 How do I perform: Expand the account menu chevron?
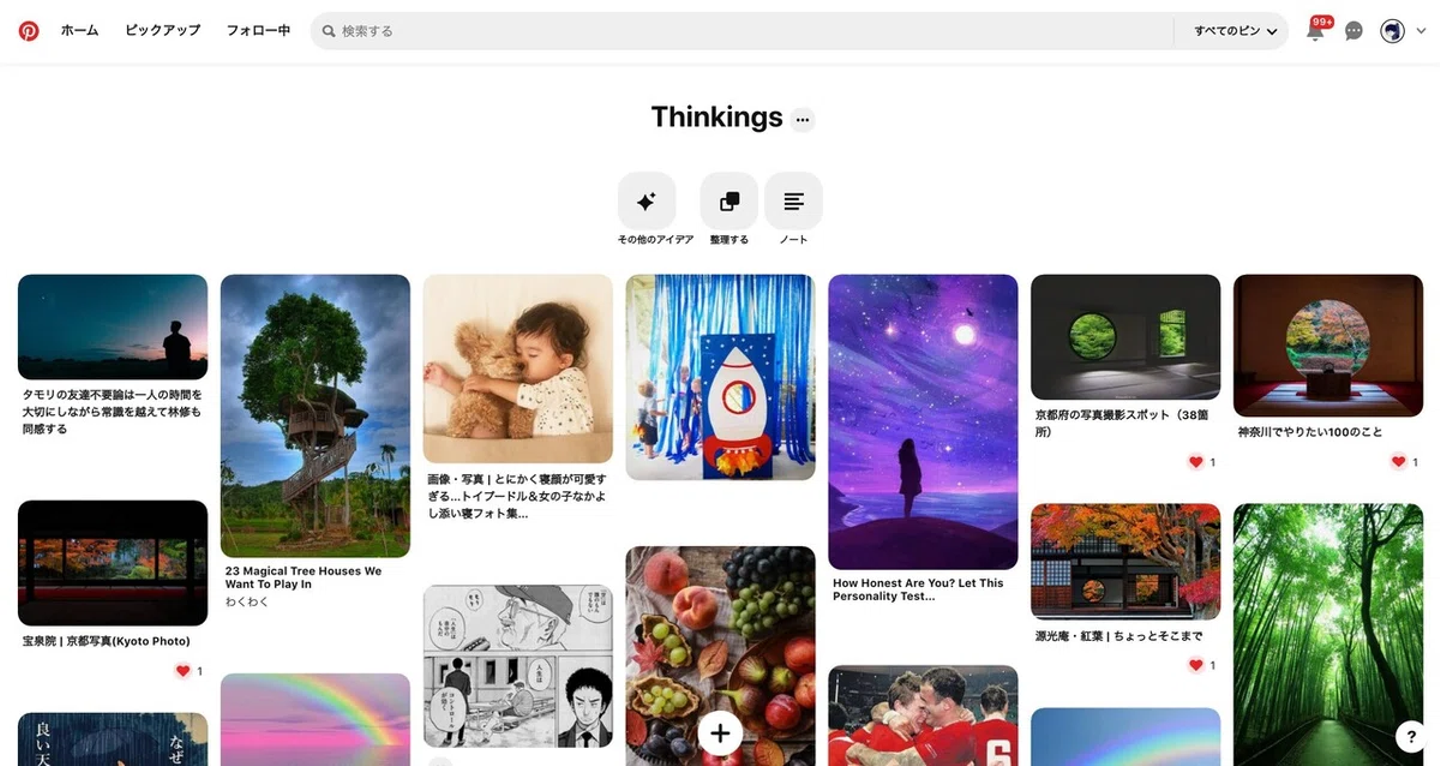[1421, 31]
